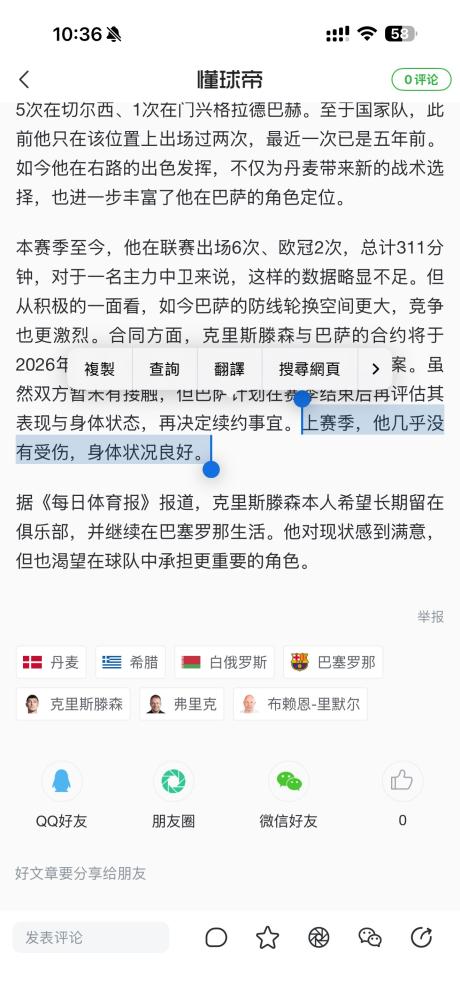Translate the selection with 翻譯
Viewport: 460px width, 999px height.
point(229,369)
